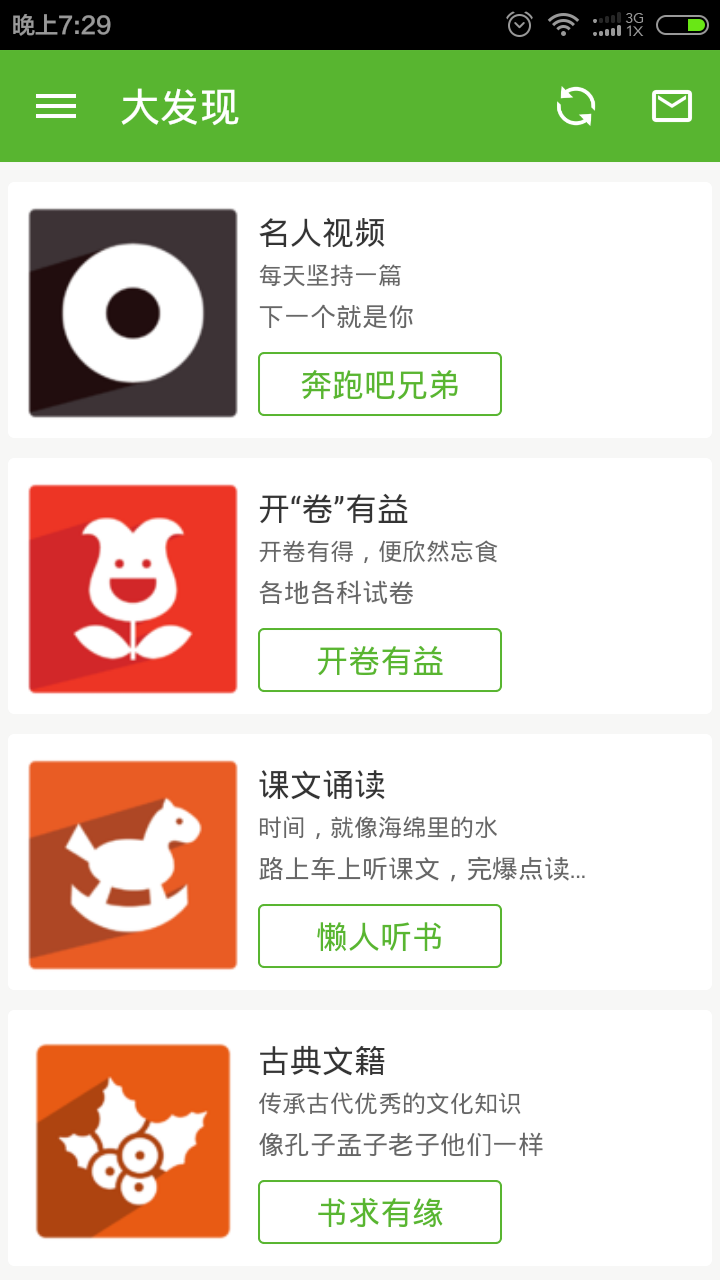Tap the refresh icon in the toolbar
The height and width of the screenshot is (1280, 720).
[576, 106]
